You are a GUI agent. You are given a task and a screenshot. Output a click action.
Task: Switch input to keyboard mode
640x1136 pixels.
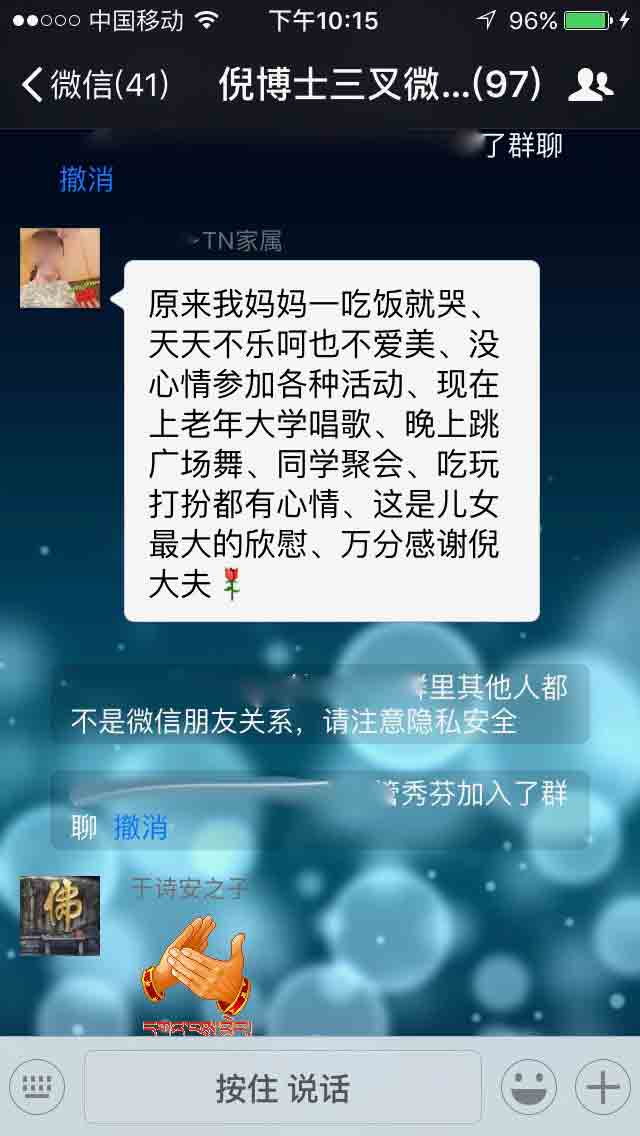point(36,1087)
